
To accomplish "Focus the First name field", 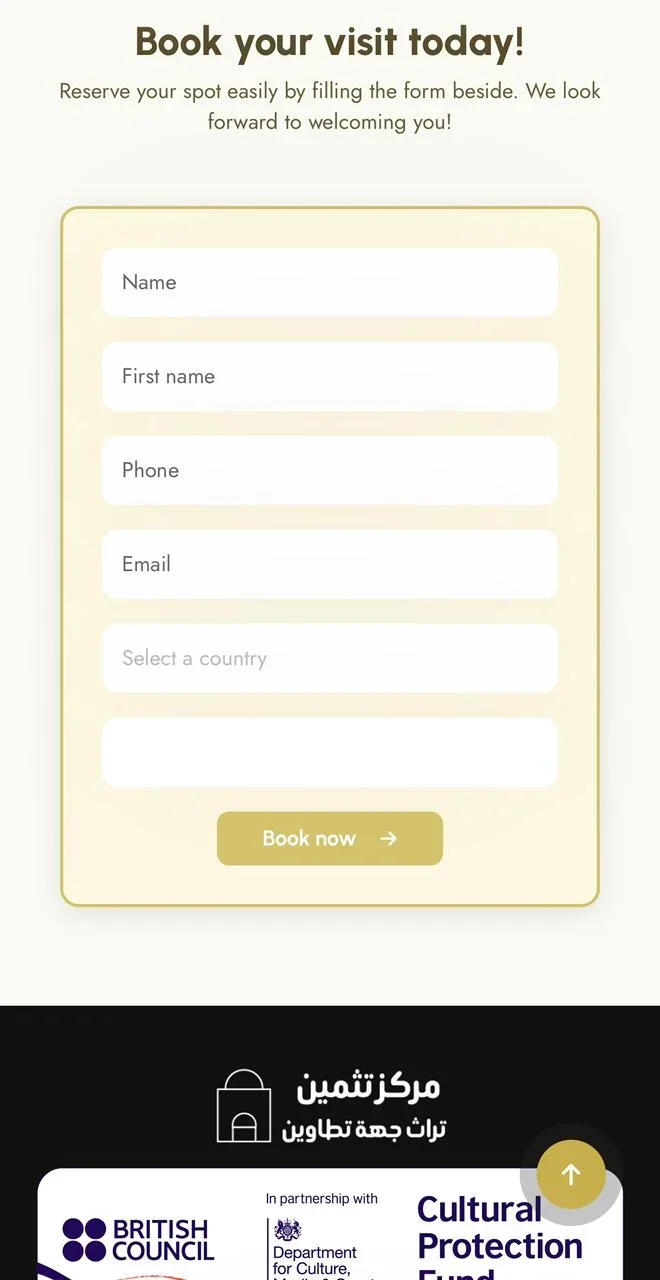I will pyautogui.click(x=329, y=376).
